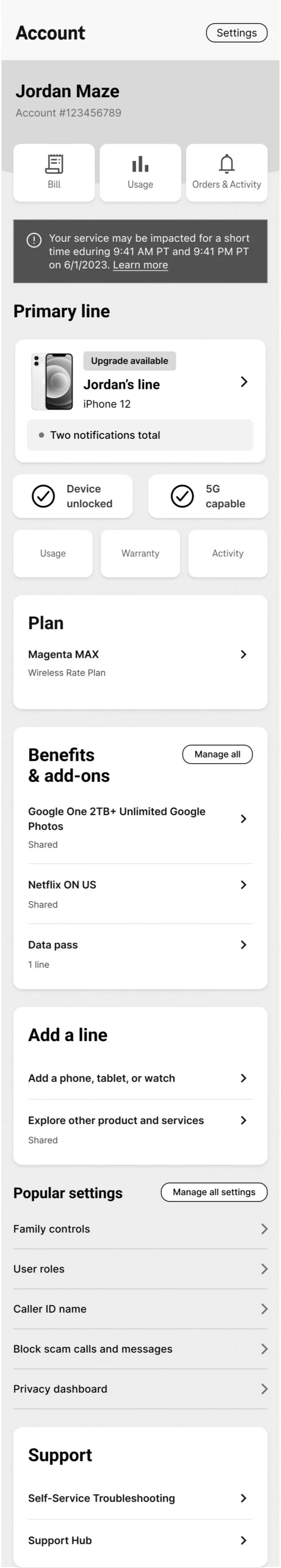Screen dimensions: 281x1568
Task: Open Family controls
Action: (x=140, y=1229)
